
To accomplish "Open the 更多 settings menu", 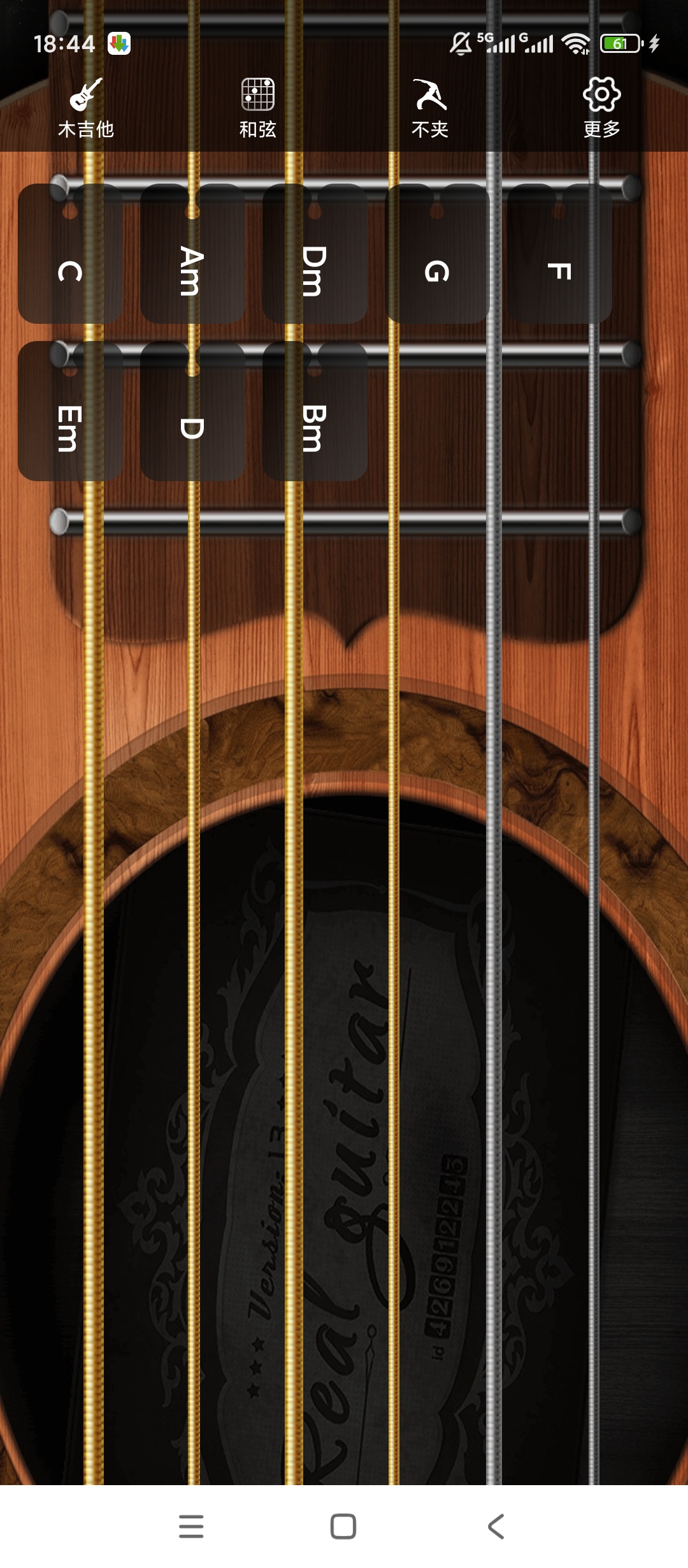I will tap(601, 108).
